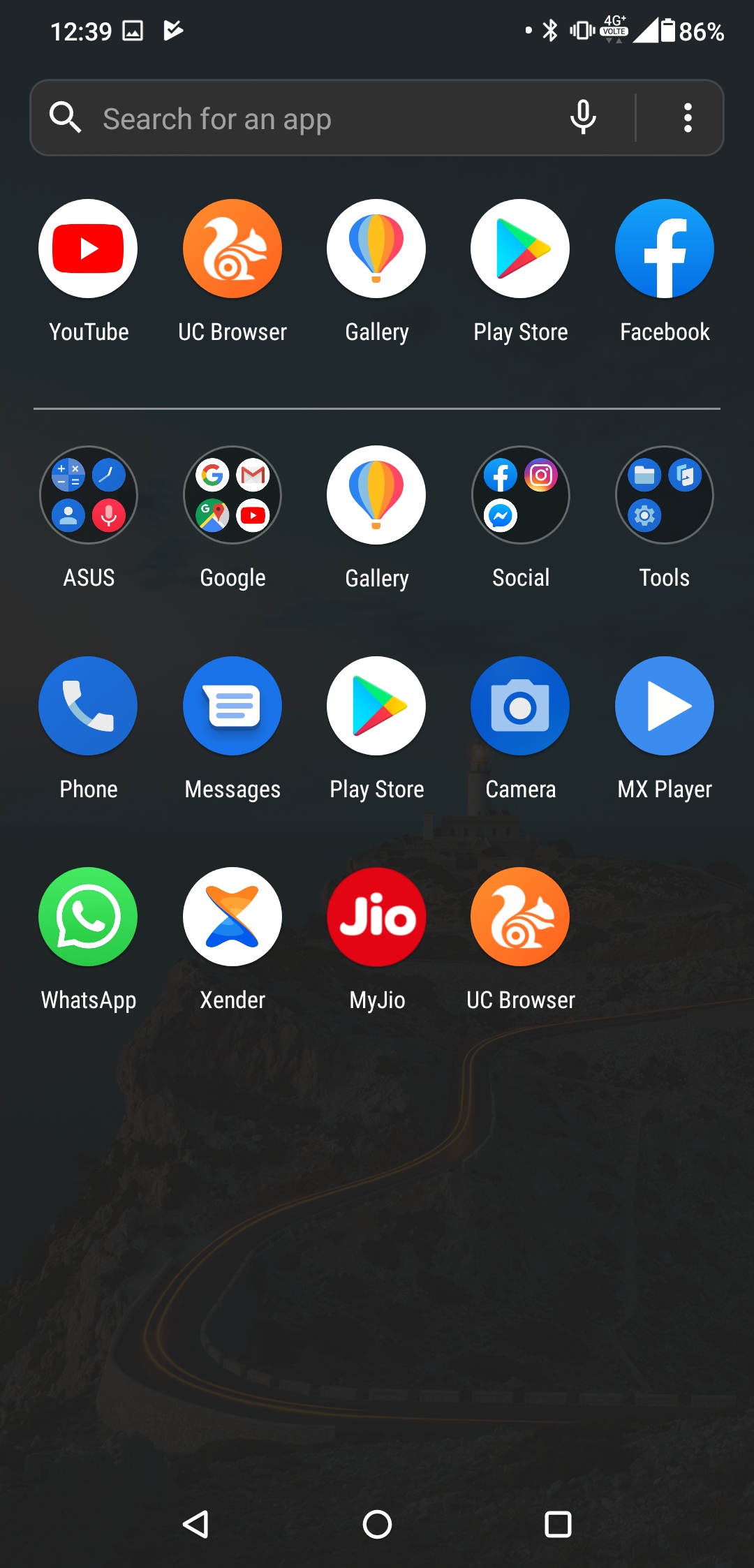Launch the MyJio app
The height and width of the screenshot is (1568, 754).
376,917
